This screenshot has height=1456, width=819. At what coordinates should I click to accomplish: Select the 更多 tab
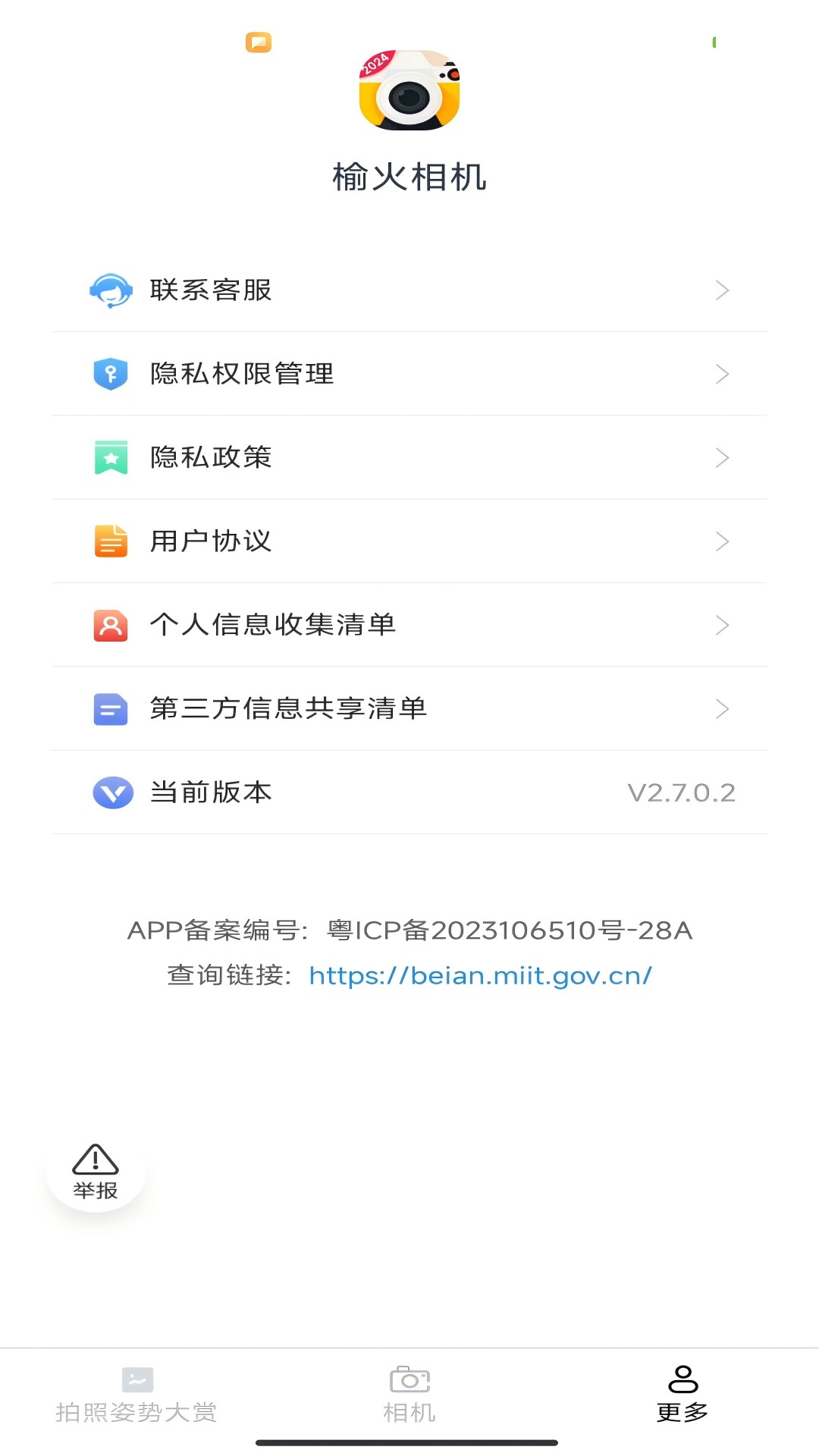682,1395
